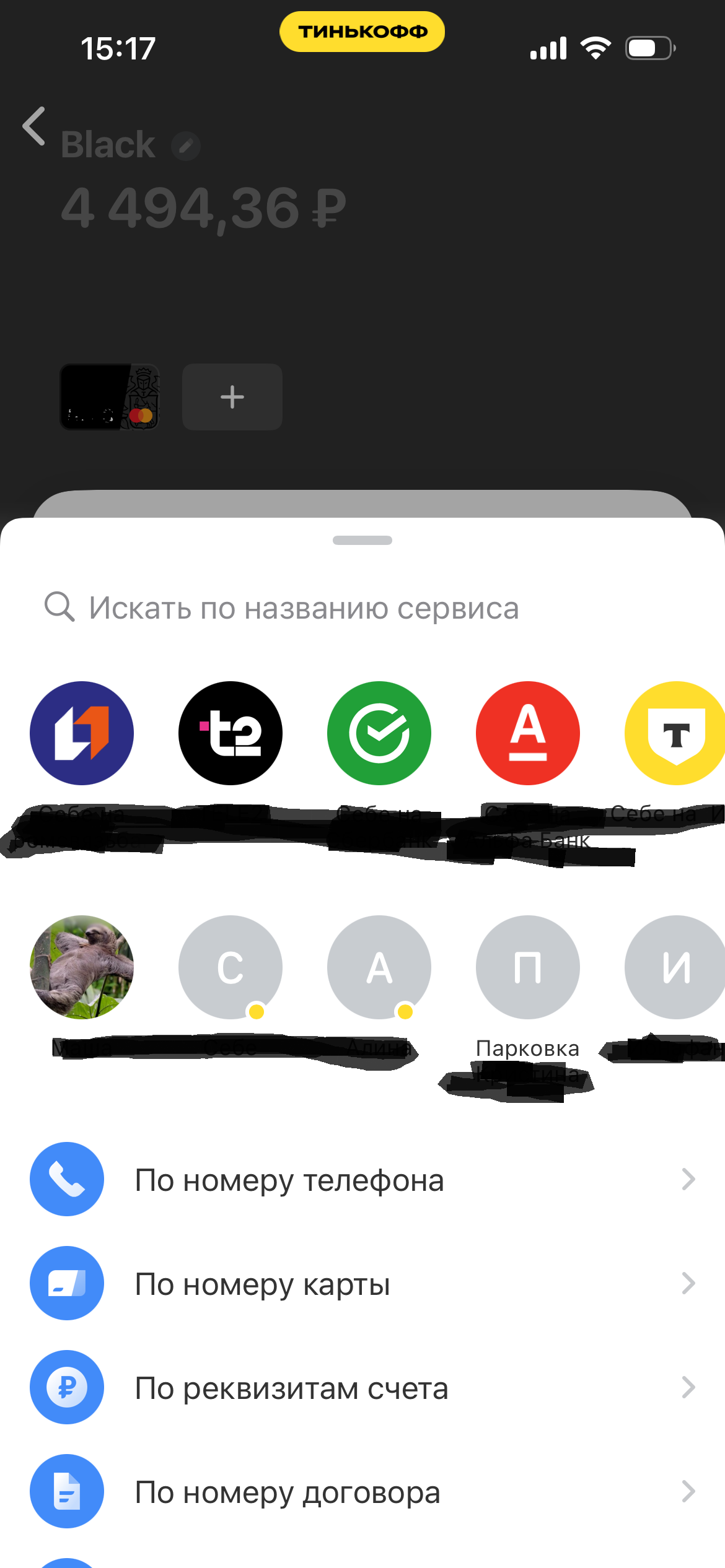Add a new card with plus button
This screenshot has height=1568, width=725.
[232, 397]
